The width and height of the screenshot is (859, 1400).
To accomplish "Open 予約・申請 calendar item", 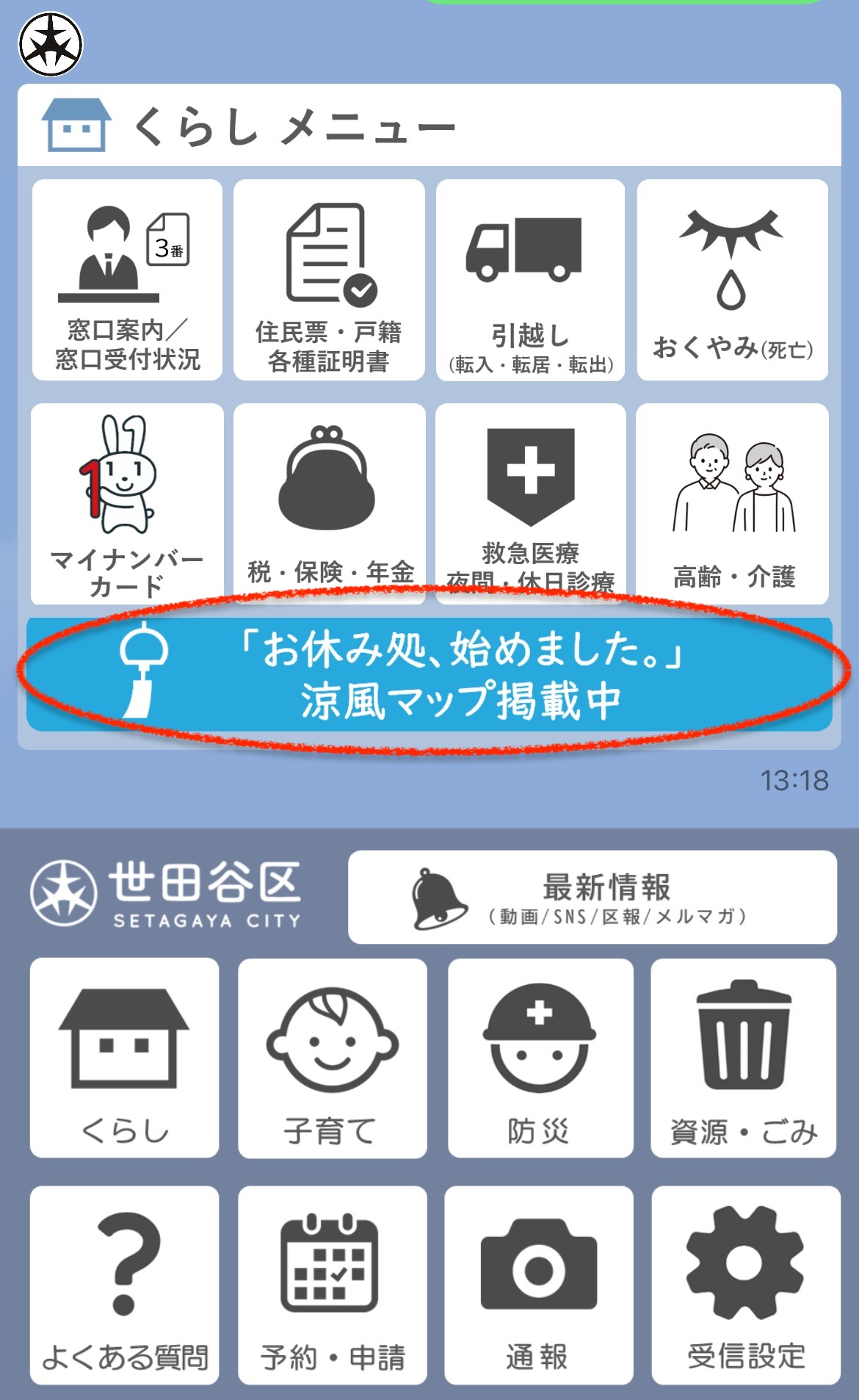I will [332, 1285].
